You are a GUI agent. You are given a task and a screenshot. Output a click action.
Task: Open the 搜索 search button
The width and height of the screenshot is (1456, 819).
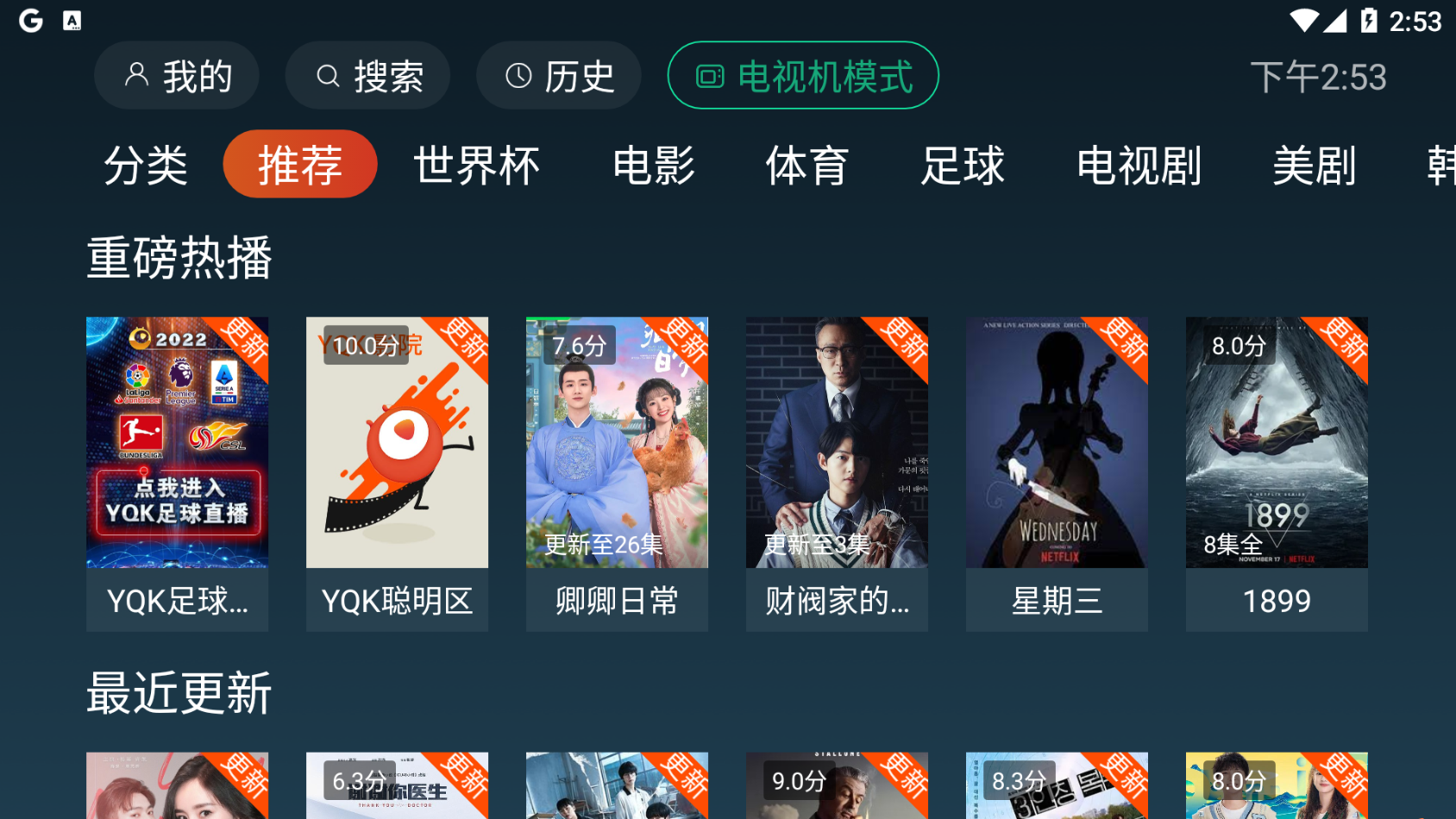367,76
